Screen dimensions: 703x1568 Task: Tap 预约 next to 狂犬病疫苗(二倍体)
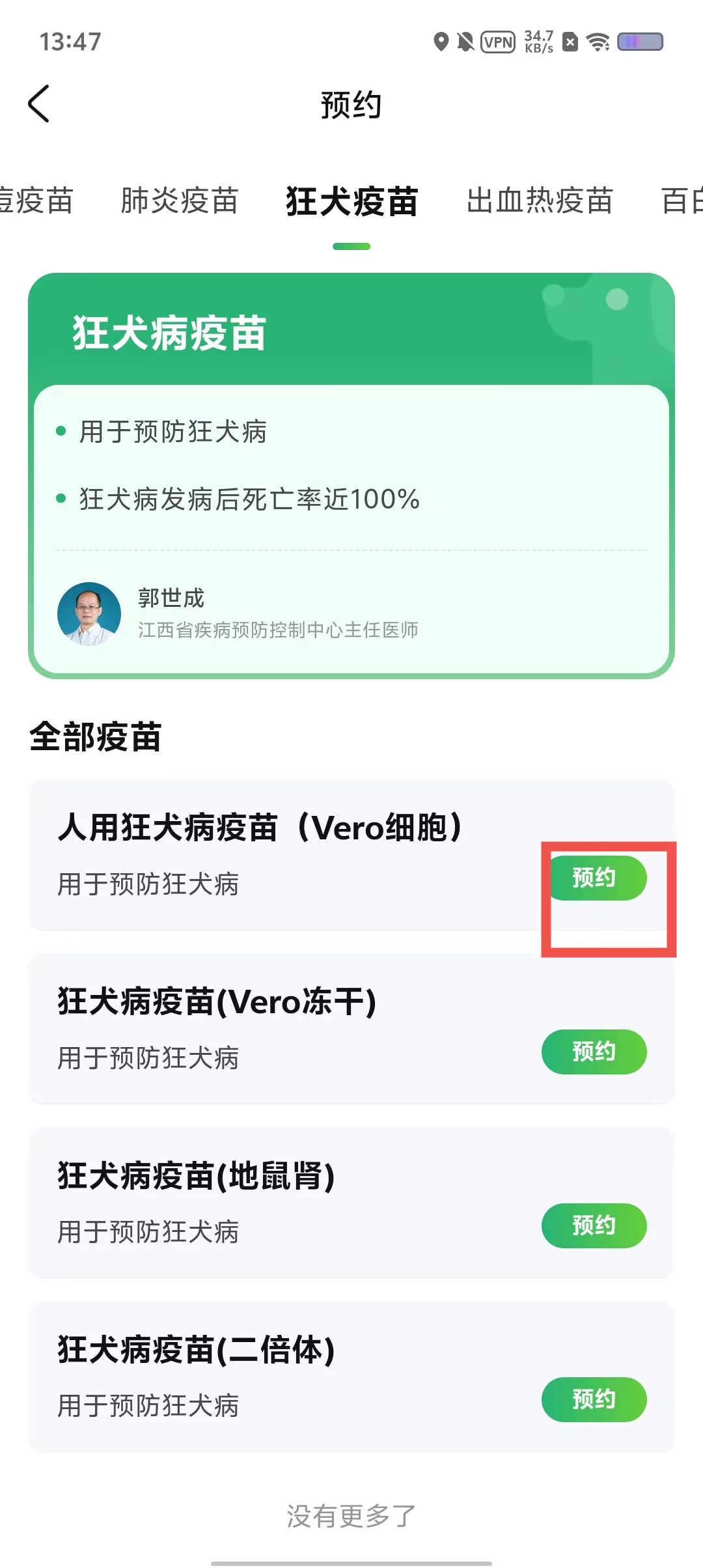point(594,1399)
